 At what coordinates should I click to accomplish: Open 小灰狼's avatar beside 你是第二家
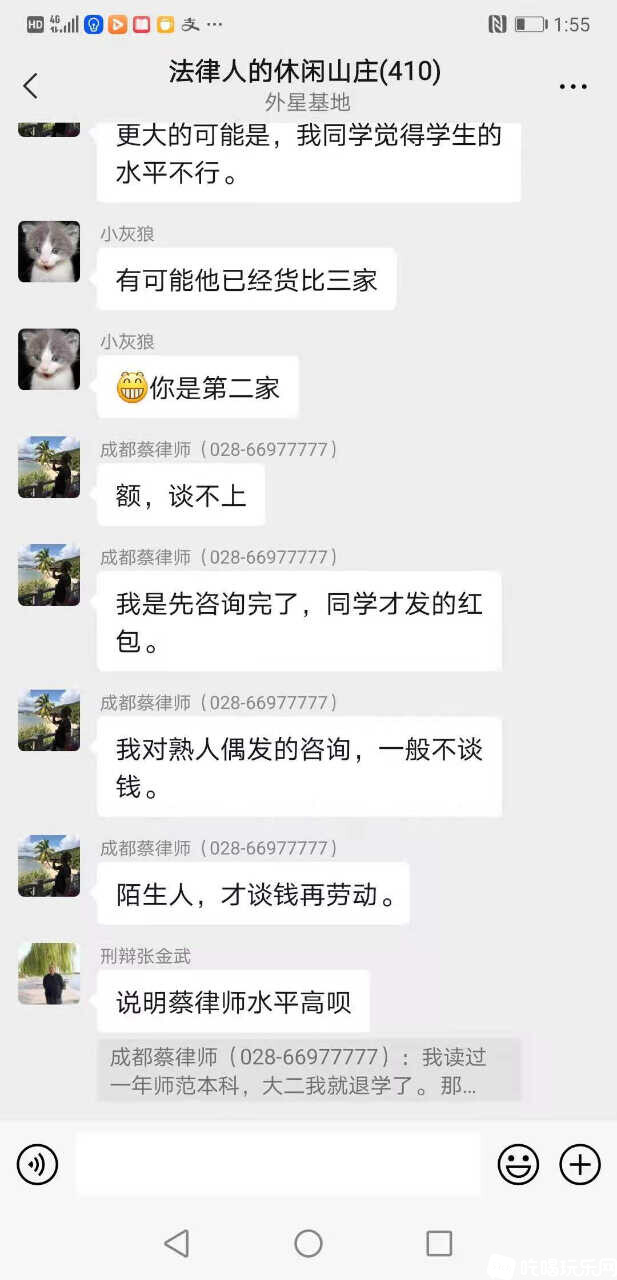click(48, 359)
